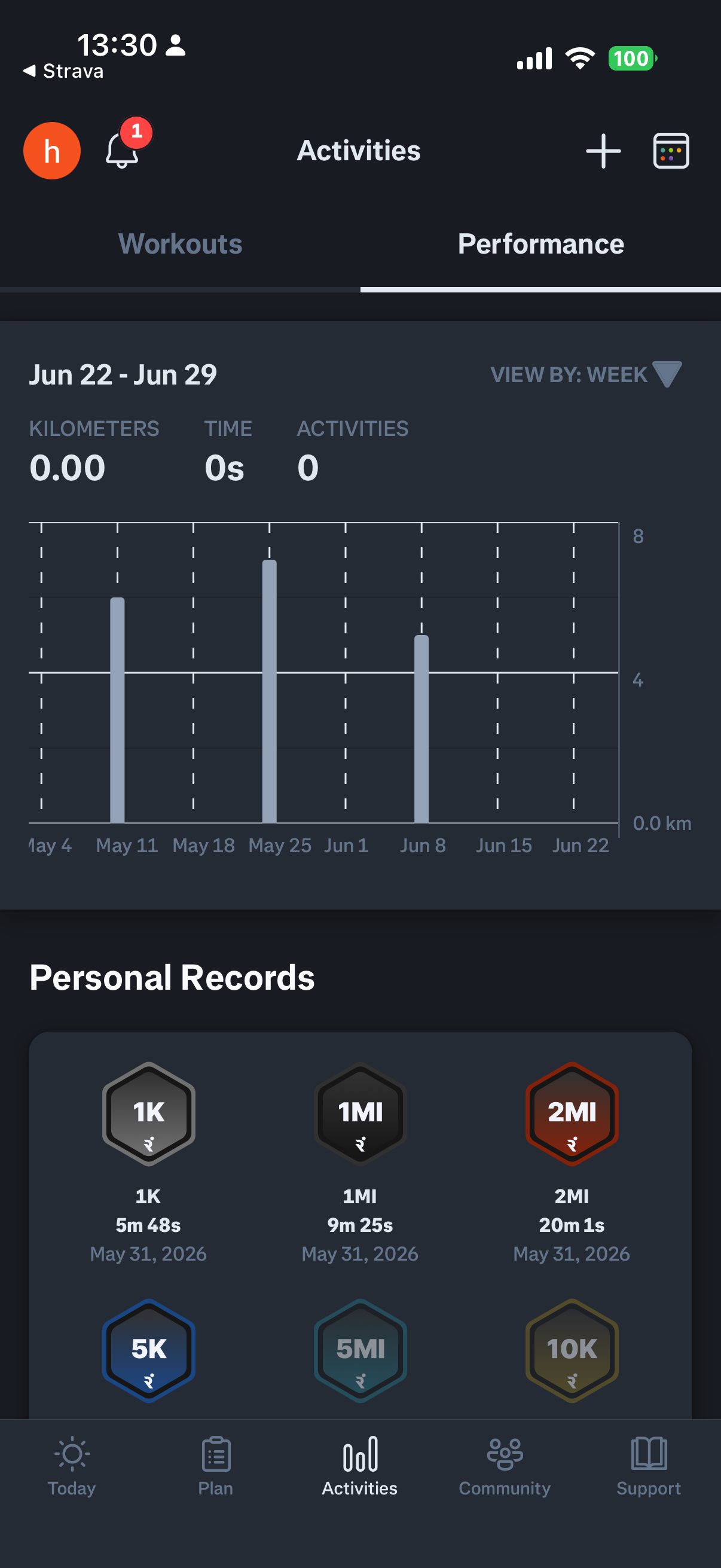Screen dimensions: 721x1568
Task: Open the notifications bell
Action: coord(123,150)
